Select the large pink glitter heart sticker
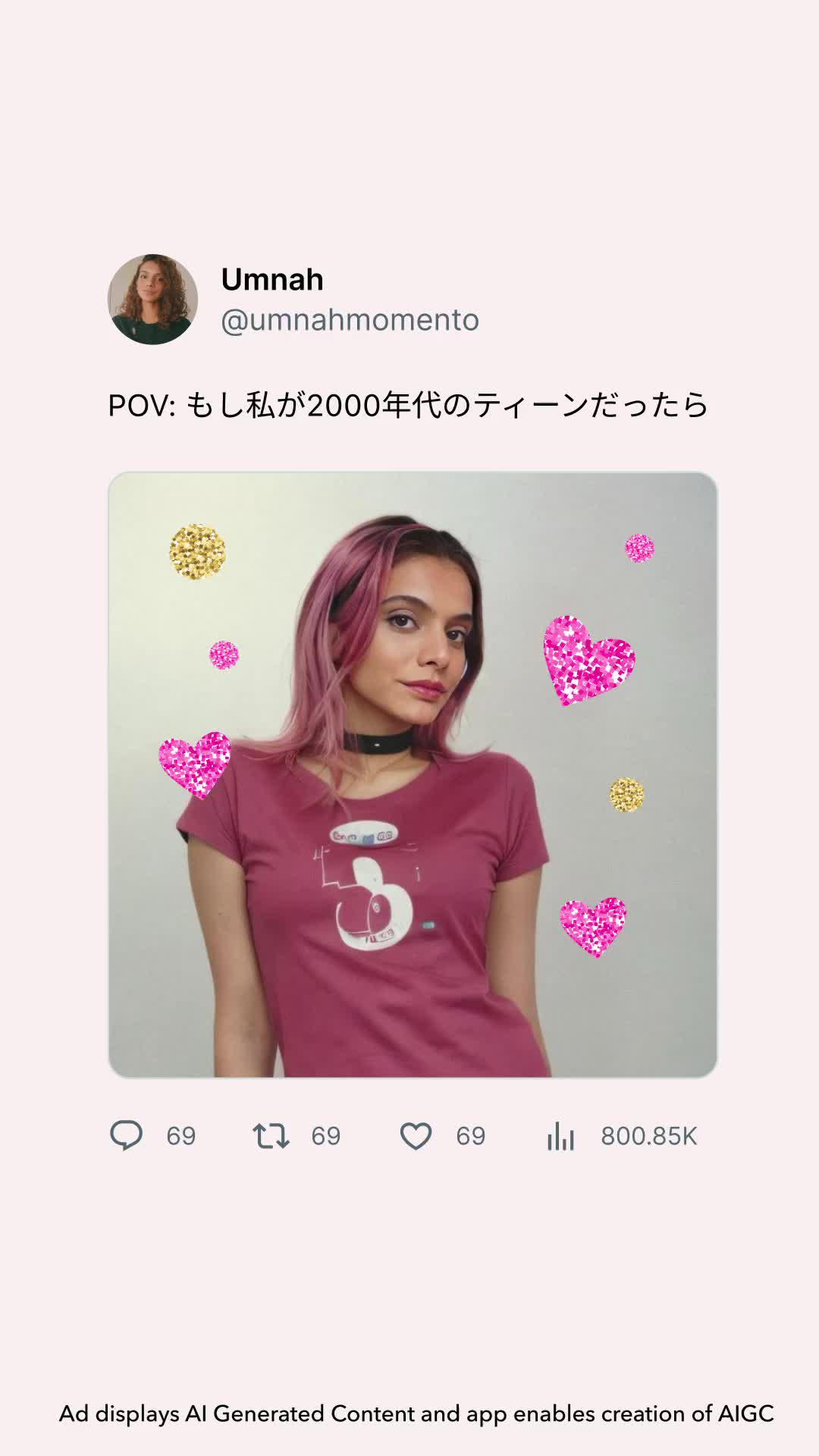Image resolution: width=819 pixels, height=1456 pixels. pos(585,660)
